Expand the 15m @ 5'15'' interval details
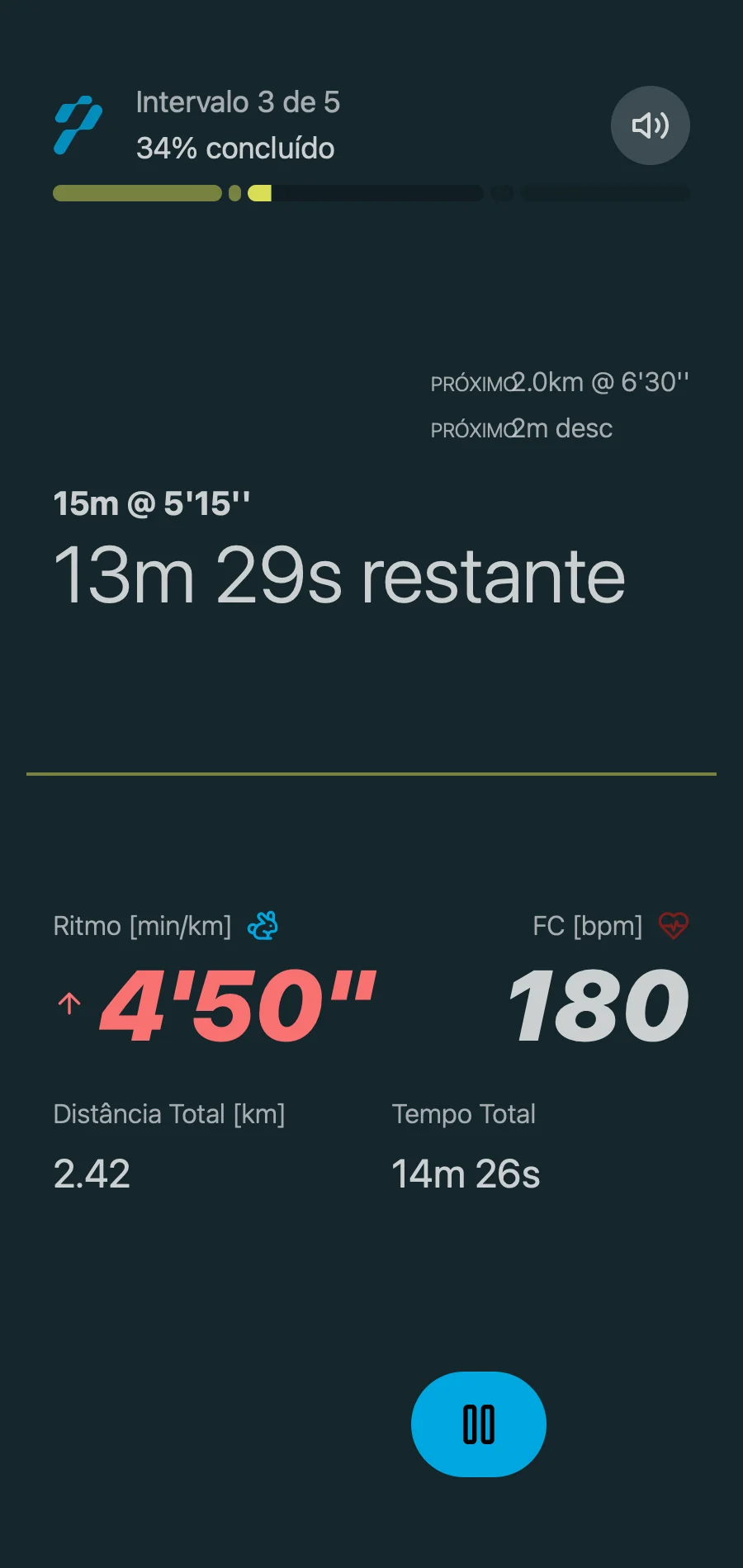Viewport: 743px width, 1568px height. 152,503
